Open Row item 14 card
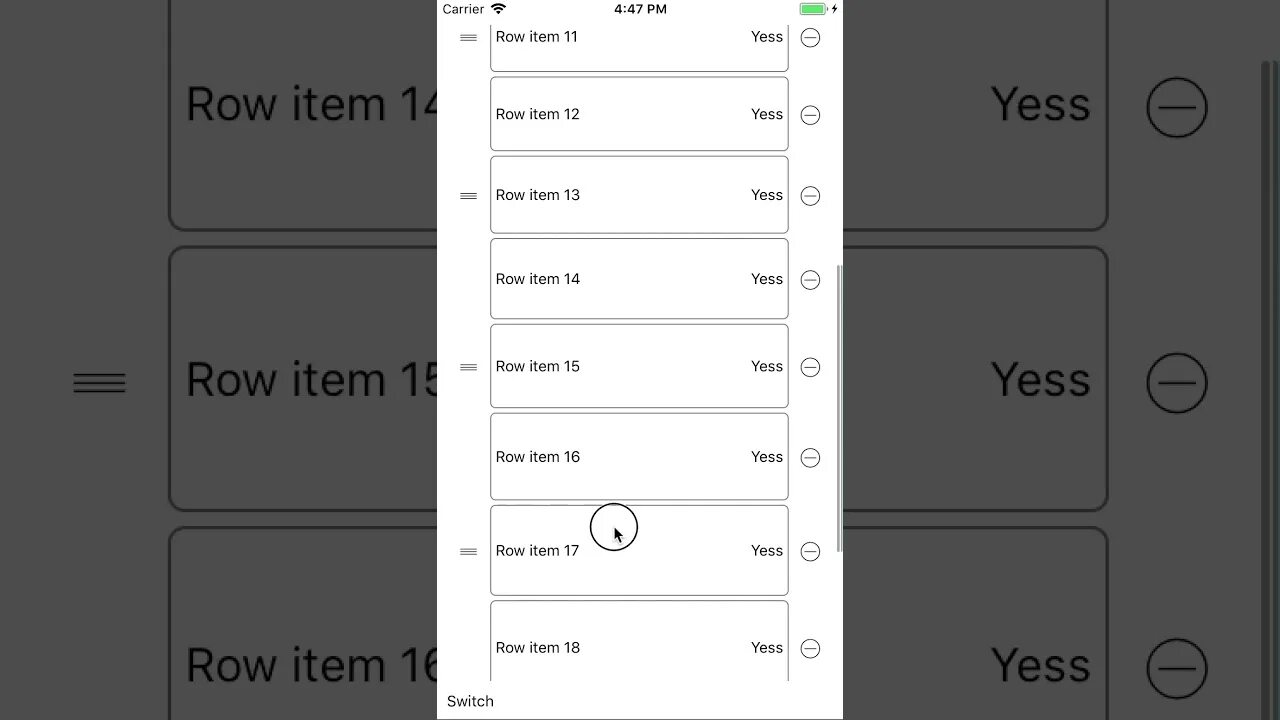Screen dimensions: 1280x720 click(x=639, y=279)
